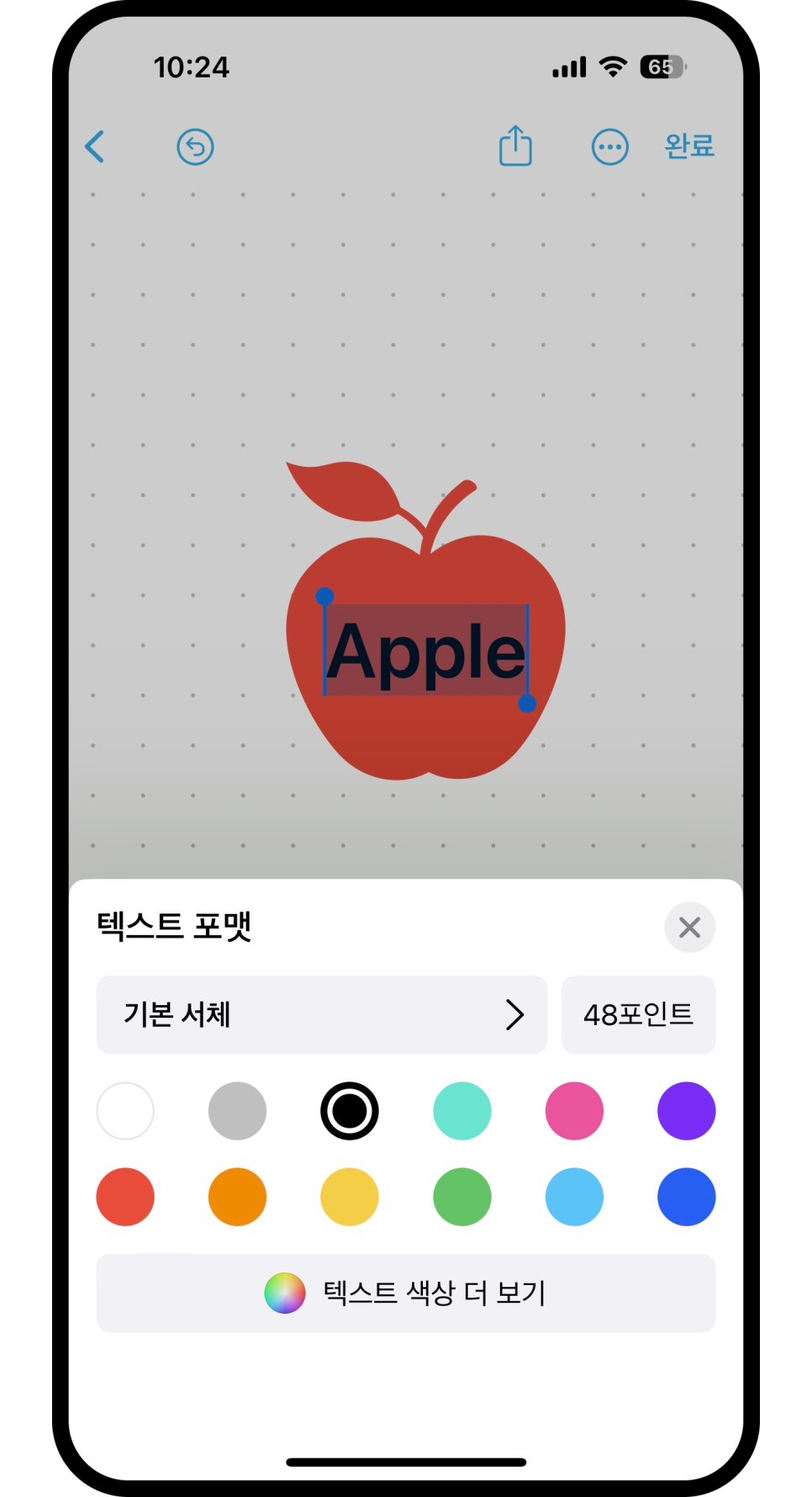Image resolution: width=812 pixels, height=1497 pixels.
Task: Apply the purple text color
Action: point(686,1111)
